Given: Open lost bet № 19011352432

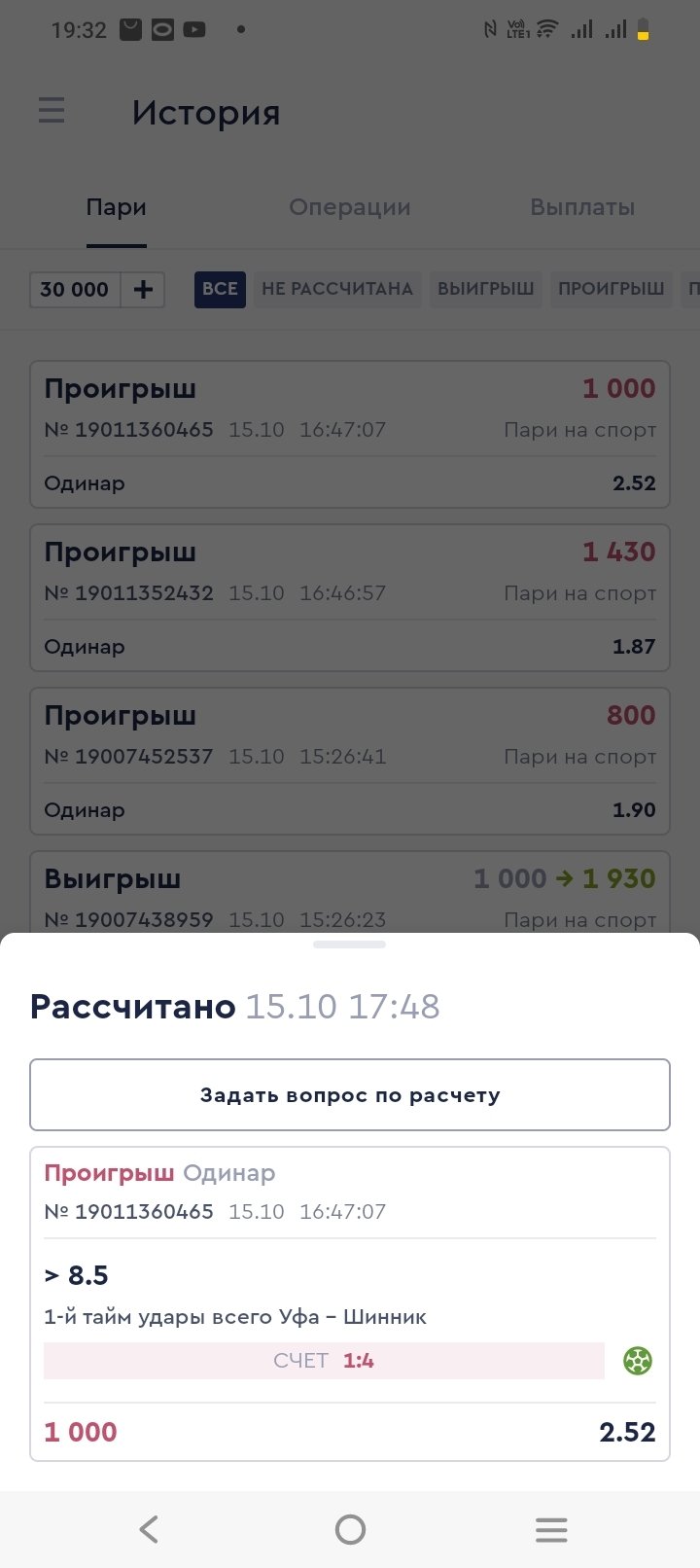Looking at the screenshot, I should [350, 597].
